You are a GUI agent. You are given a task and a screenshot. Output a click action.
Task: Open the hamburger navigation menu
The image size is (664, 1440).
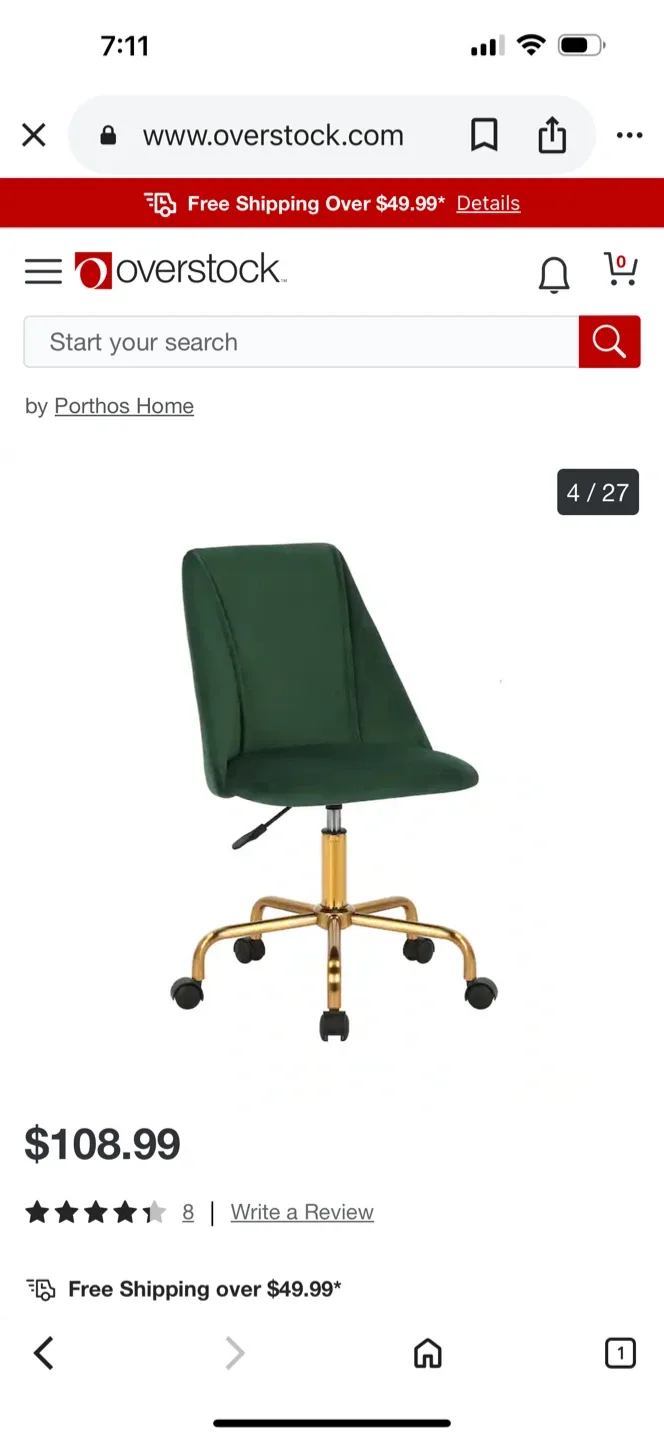pos(43,271)
